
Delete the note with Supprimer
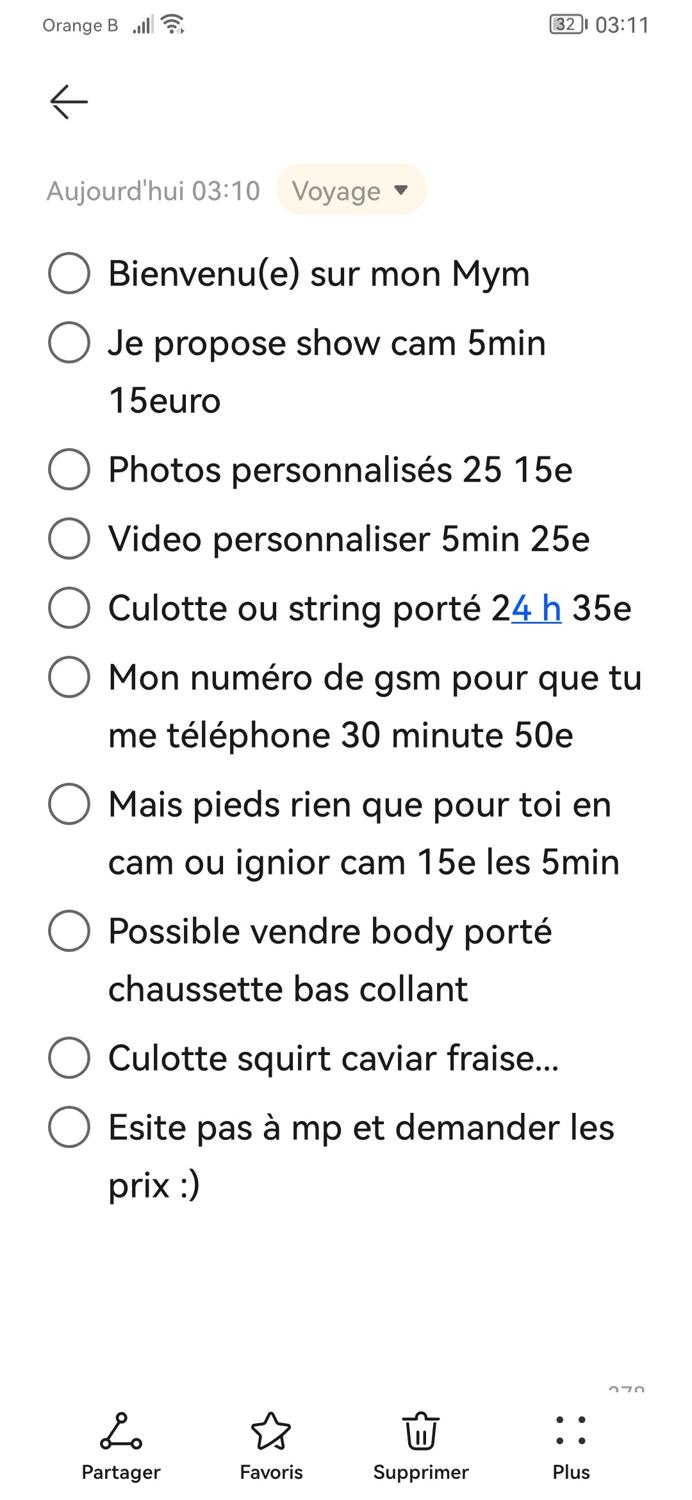point(421,1446)
